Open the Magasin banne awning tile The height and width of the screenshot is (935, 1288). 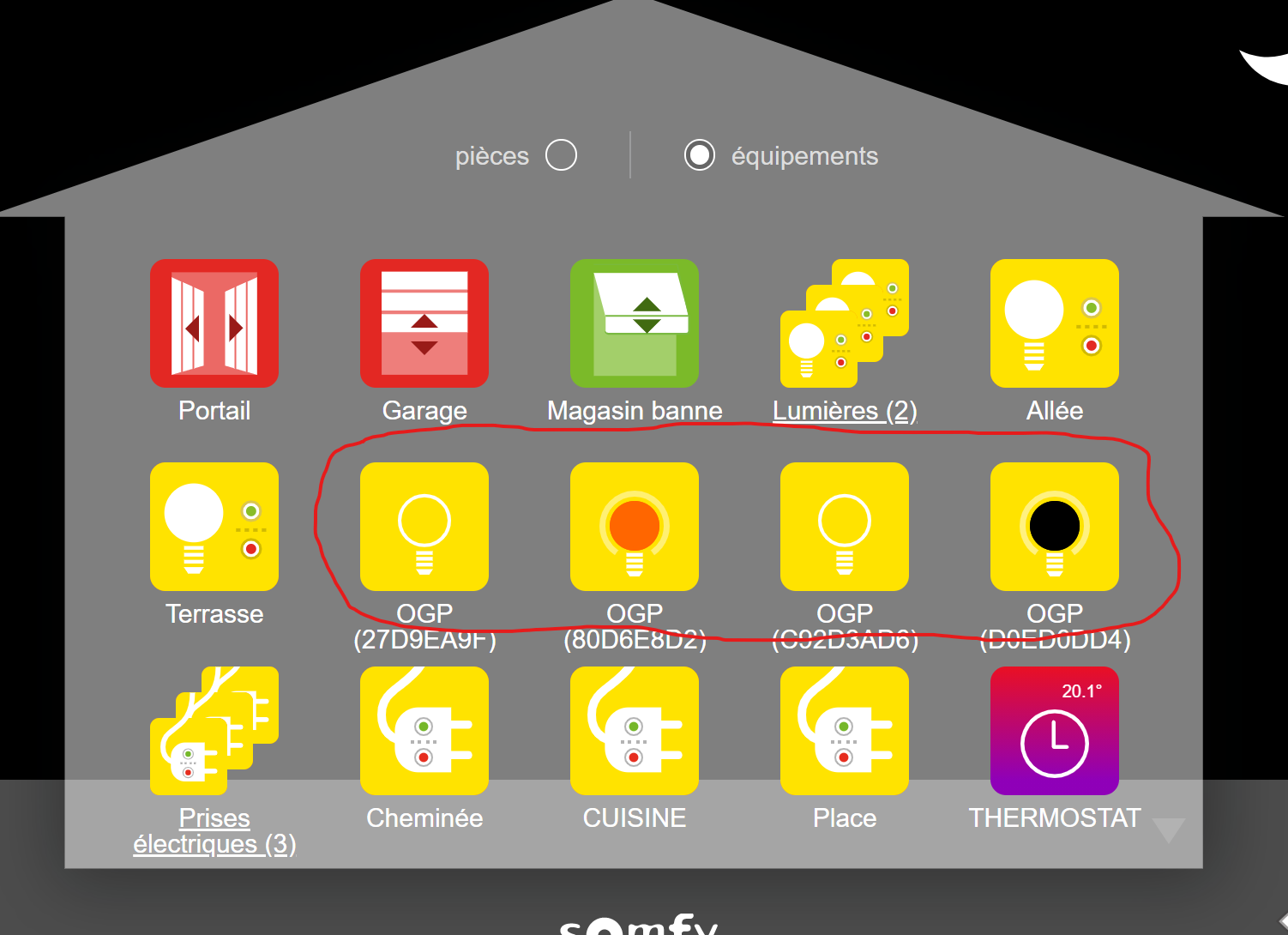coord(635,323)
